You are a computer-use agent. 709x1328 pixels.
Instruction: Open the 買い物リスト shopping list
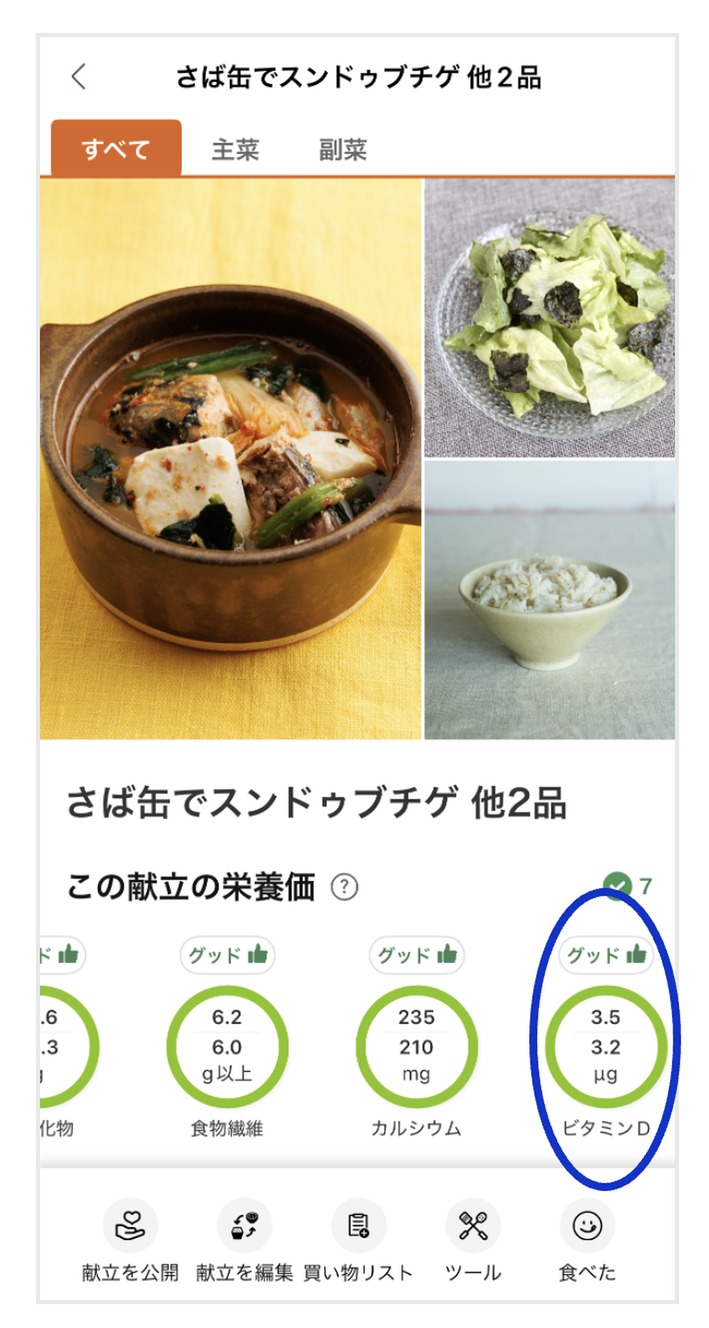click(358, 1240)
